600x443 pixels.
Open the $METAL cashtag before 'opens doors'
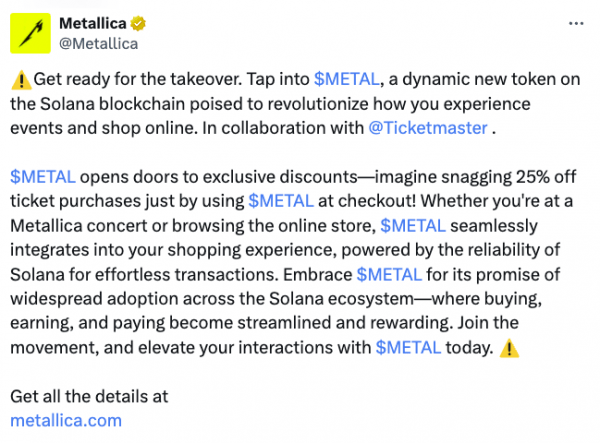[42, 177]
